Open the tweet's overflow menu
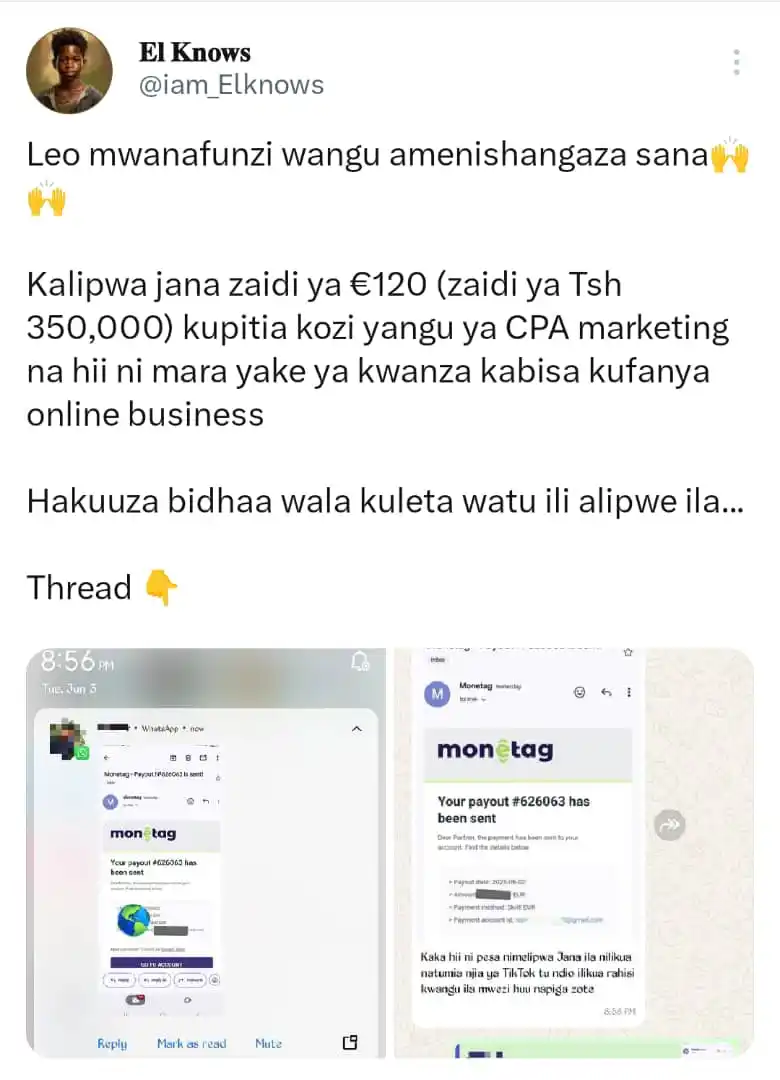This screenshot has width=780, height=1080. [x=736, y=62]
